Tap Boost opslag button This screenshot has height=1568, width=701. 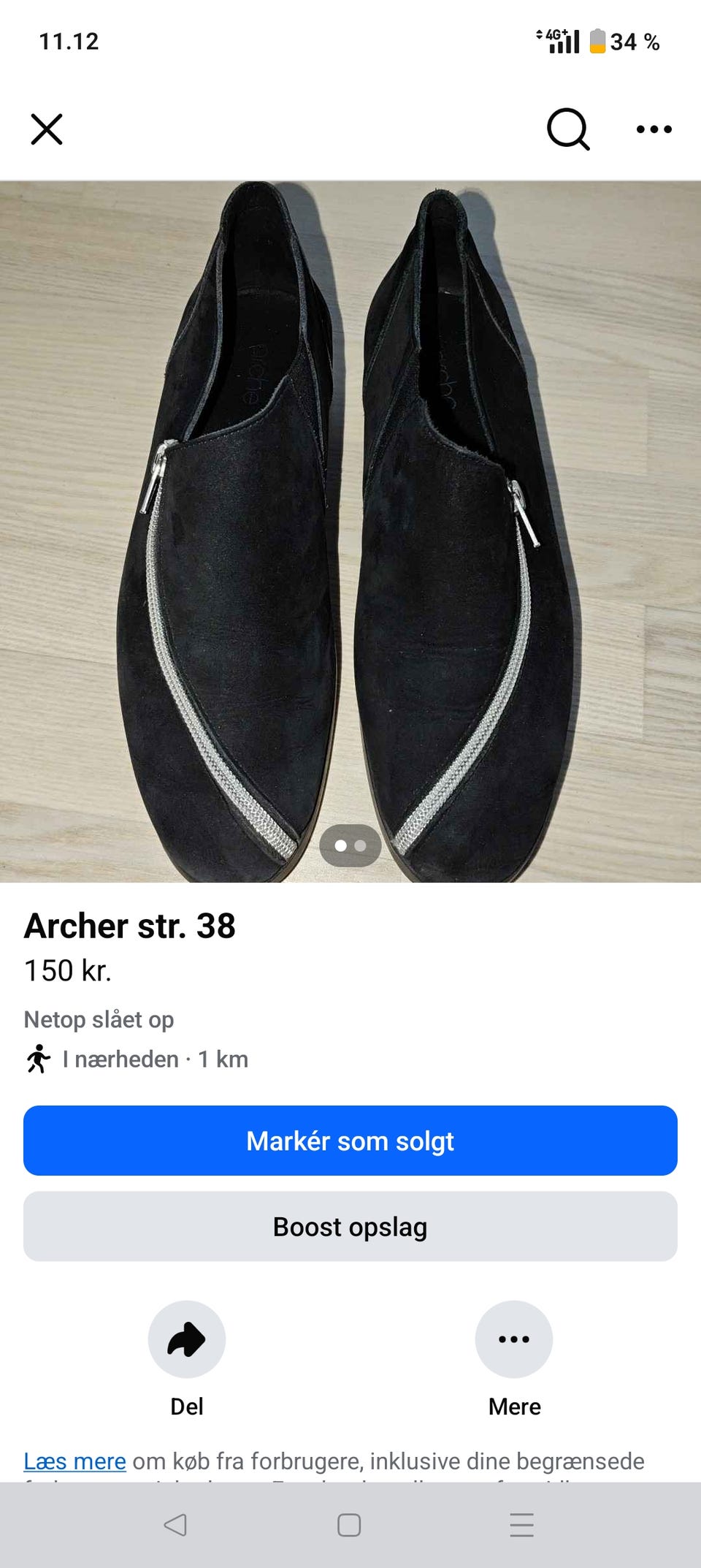pos(350,1226)
